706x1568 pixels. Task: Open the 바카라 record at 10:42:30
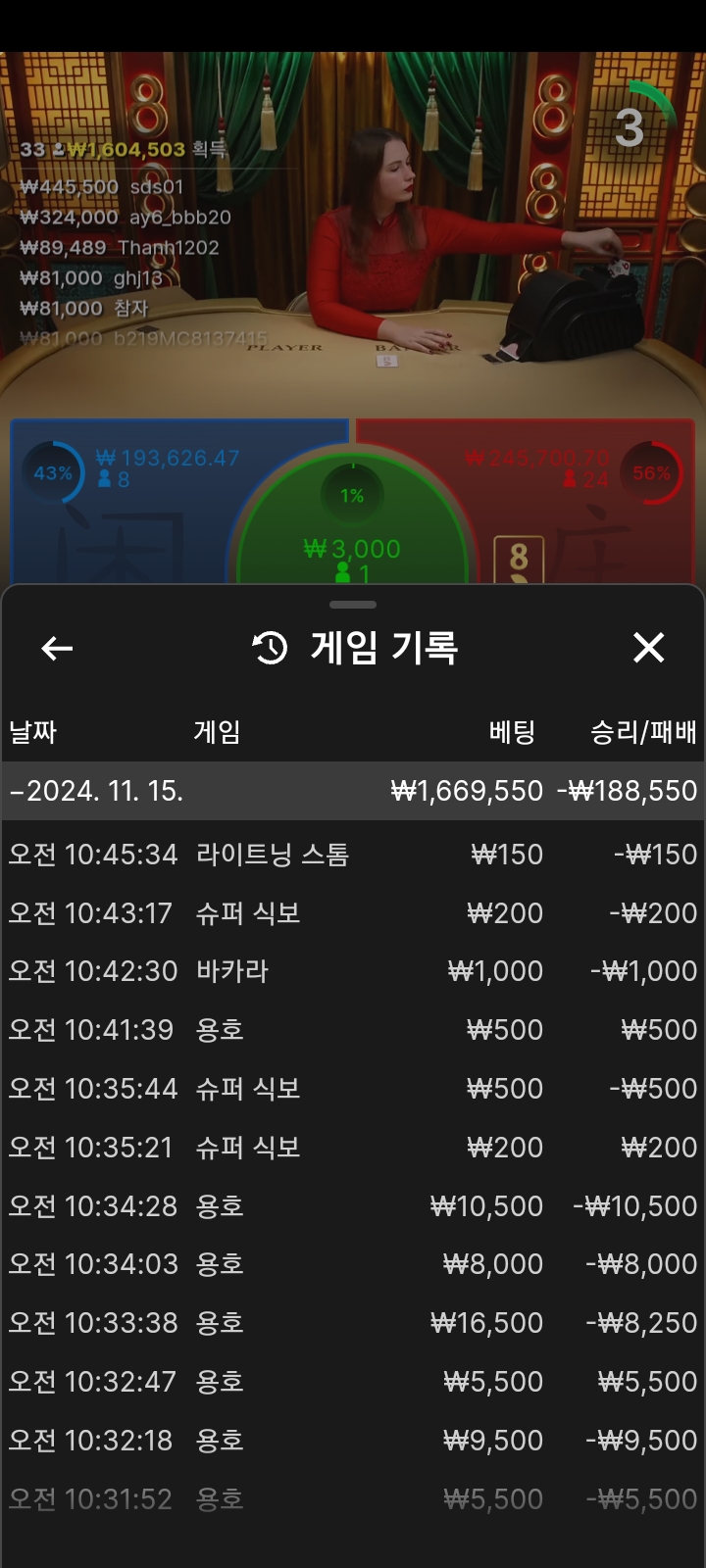pos(353,971)
